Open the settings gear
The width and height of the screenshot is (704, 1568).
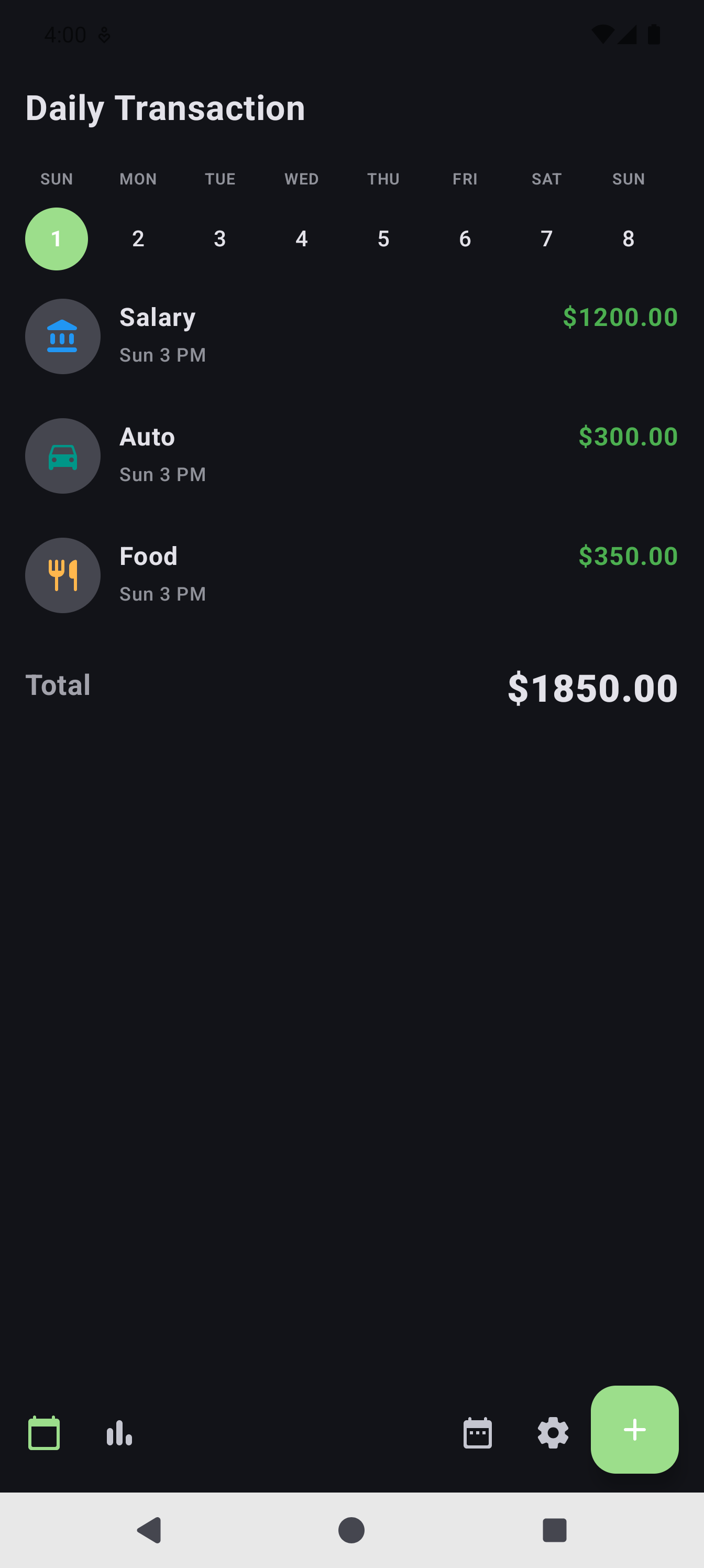(553, 1432)
